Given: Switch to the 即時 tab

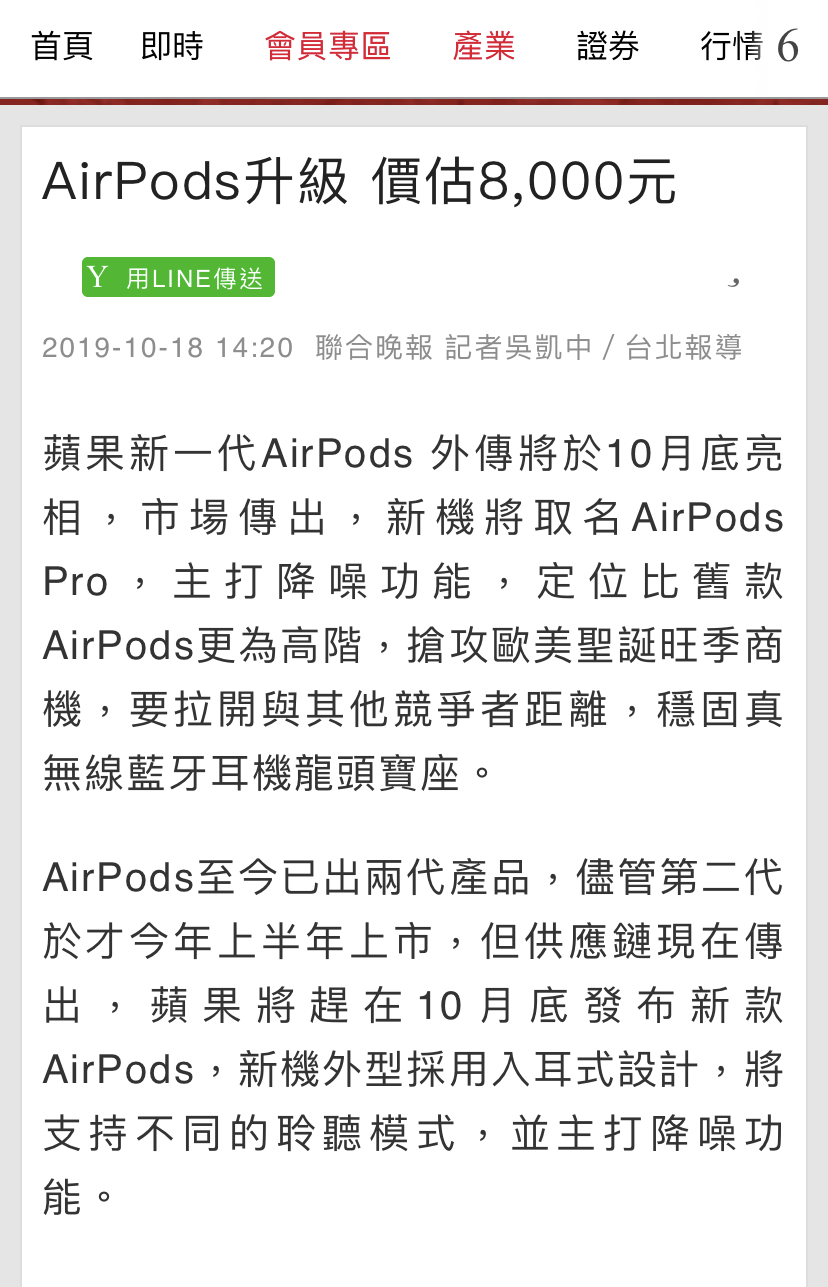Looking at the screenshot, I should (x=172, y=46).
